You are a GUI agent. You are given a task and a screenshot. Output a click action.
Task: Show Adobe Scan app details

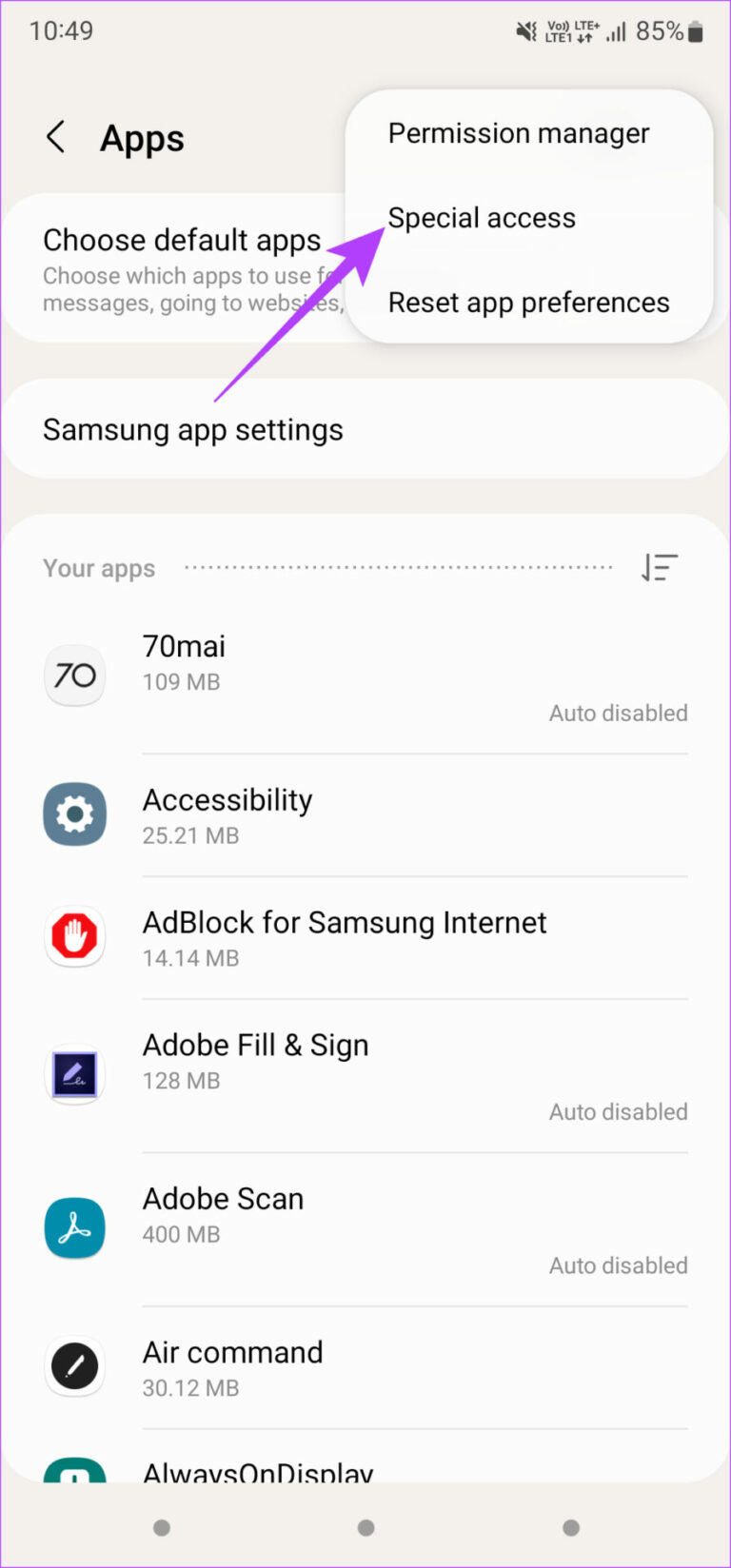(x=365, y=1228)
